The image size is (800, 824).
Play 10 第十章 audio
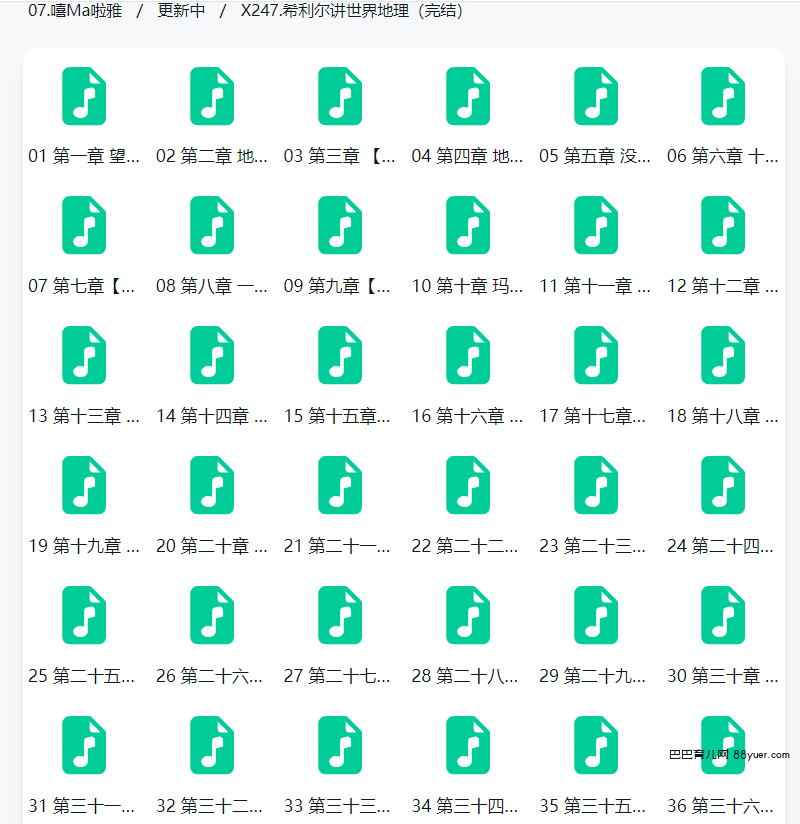(x=468, y=225)
